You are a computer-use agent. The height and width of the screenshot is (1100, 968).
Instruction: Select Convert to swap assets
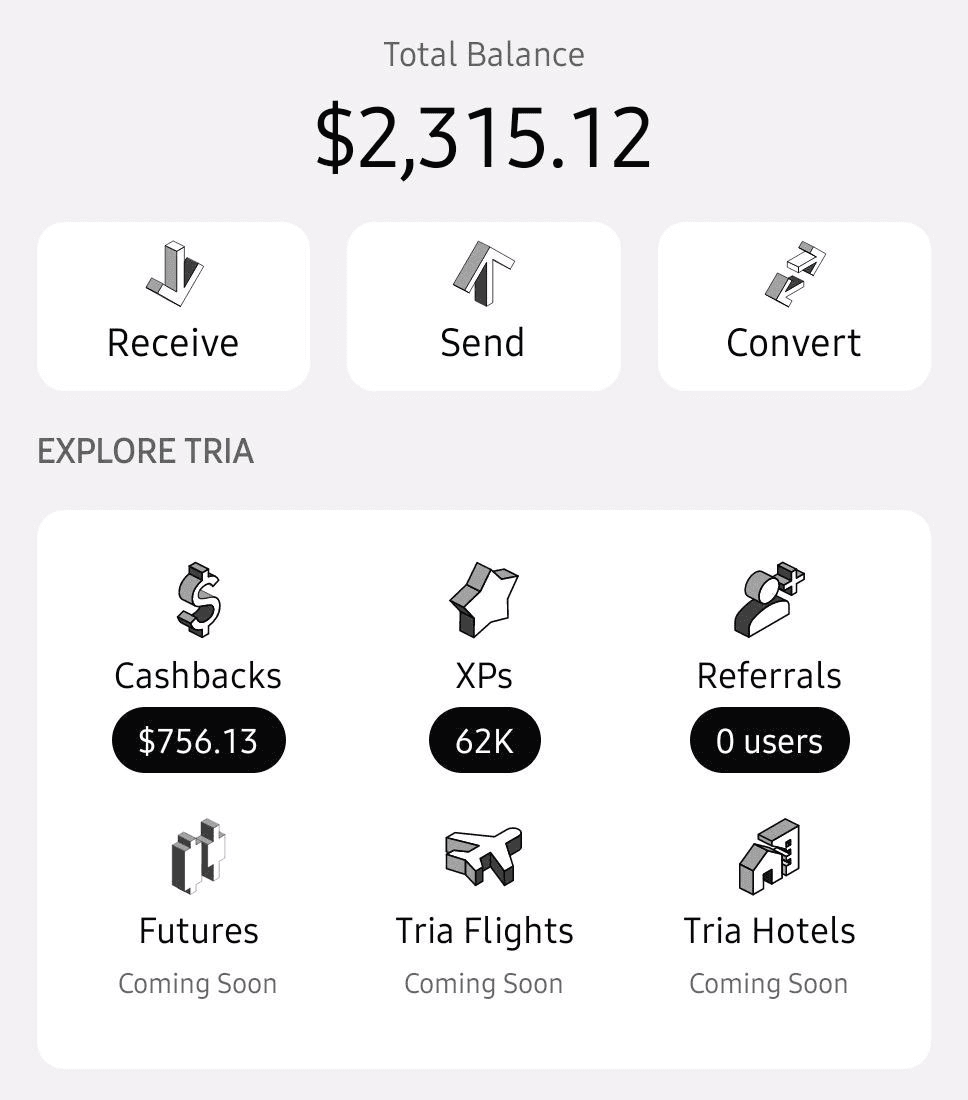coord(794,306)
